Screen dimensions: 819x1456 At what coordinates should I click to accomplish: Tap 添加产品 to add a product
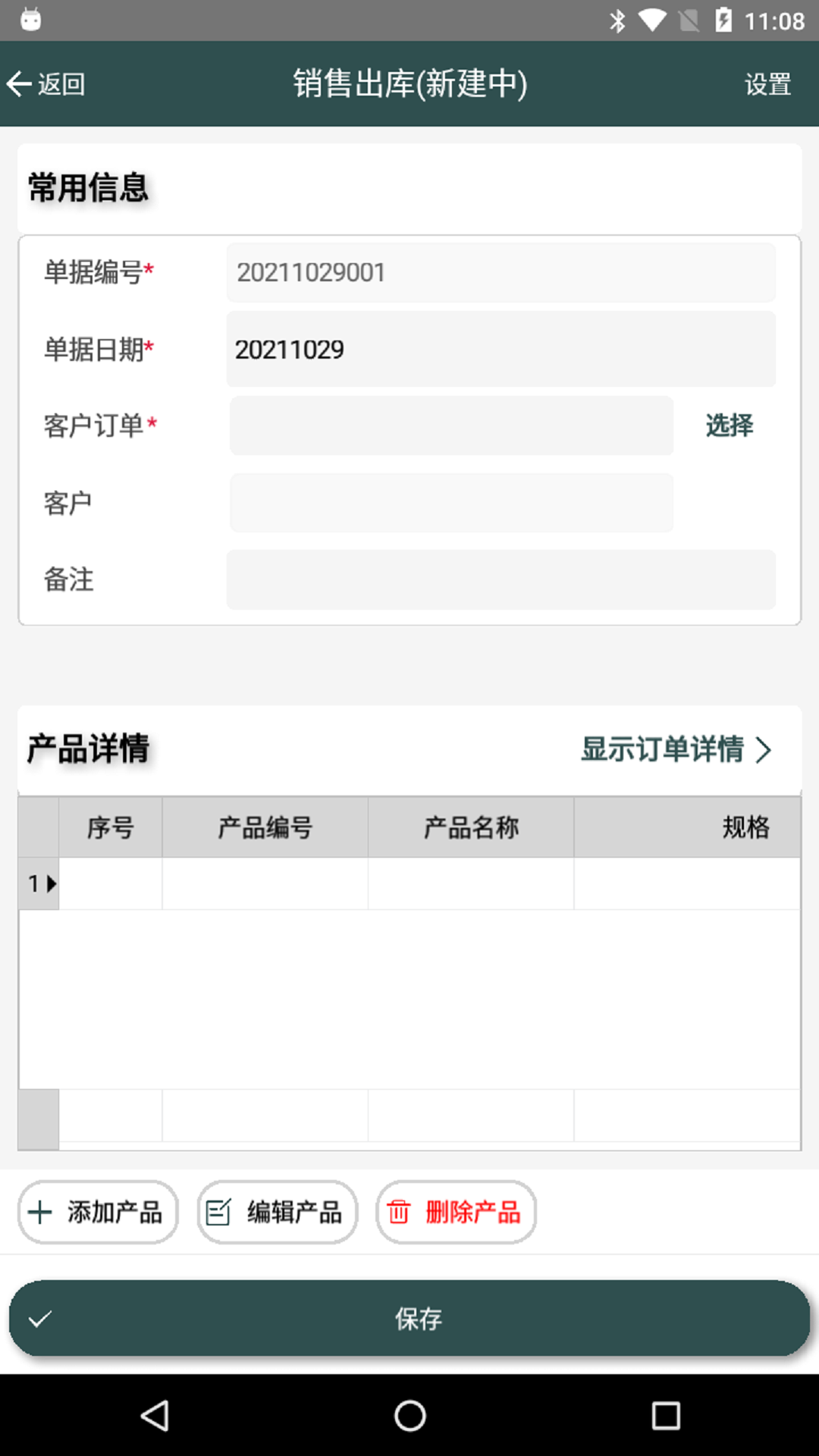pyautogui.click(x=98, y=1212)
